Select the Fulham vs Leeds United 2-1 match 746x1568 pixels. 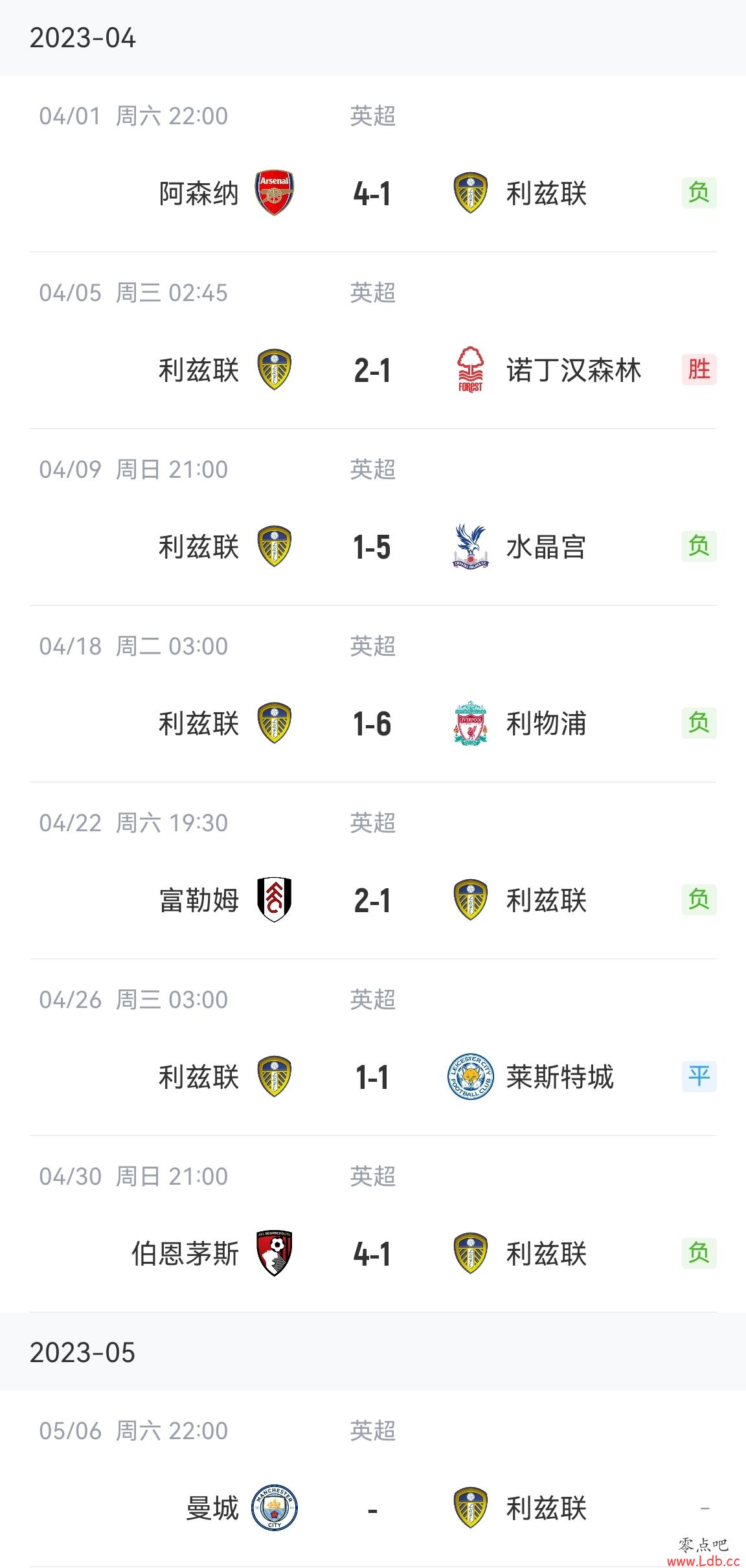click(373, 871)
